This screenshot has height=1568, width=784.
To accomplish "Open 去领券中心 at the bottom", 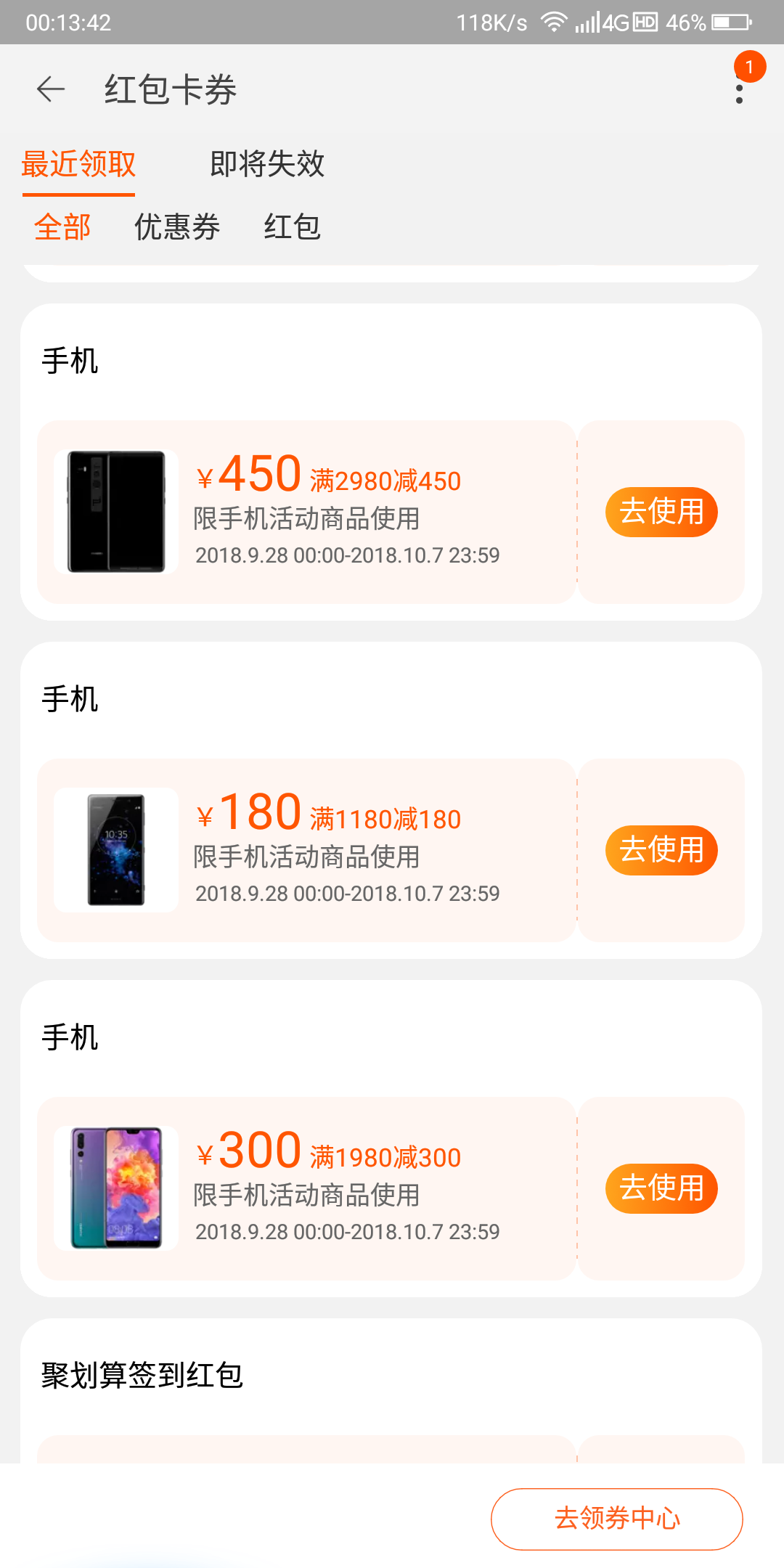I will click(x=616, y=1517).
